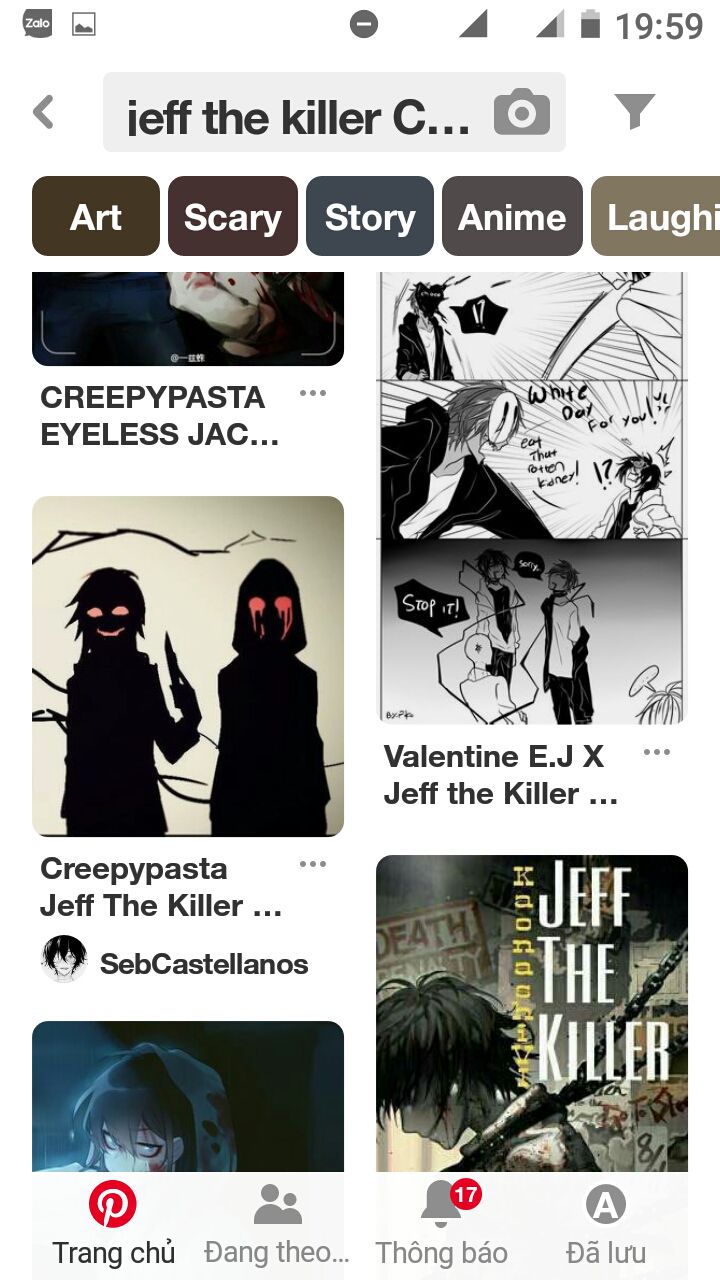
Task: Select the Anime chip
Action: (512, 216)
